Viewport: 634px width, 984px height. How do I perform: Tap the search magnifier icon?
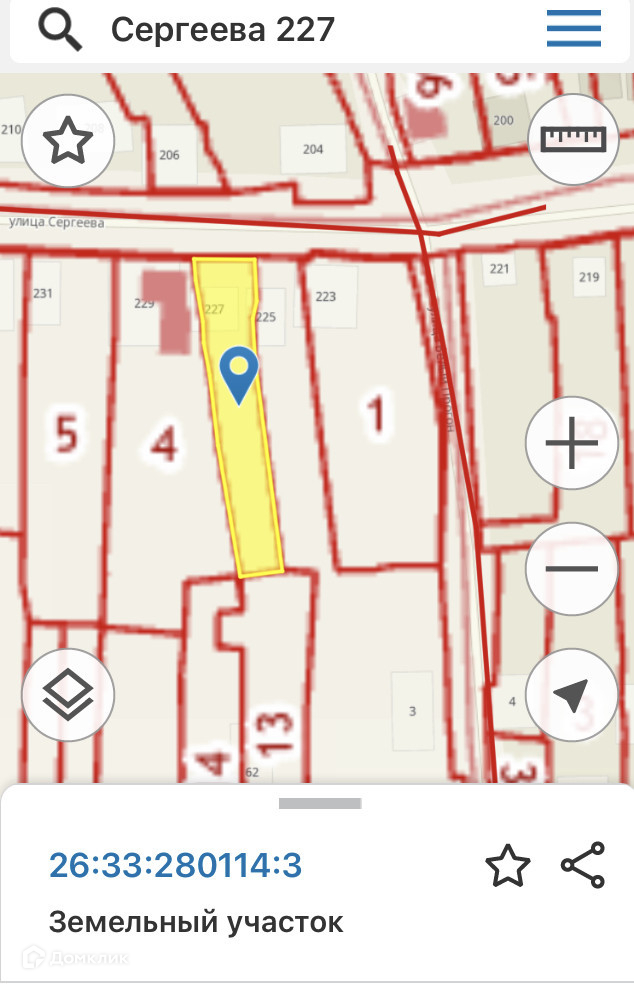point(60,30)
